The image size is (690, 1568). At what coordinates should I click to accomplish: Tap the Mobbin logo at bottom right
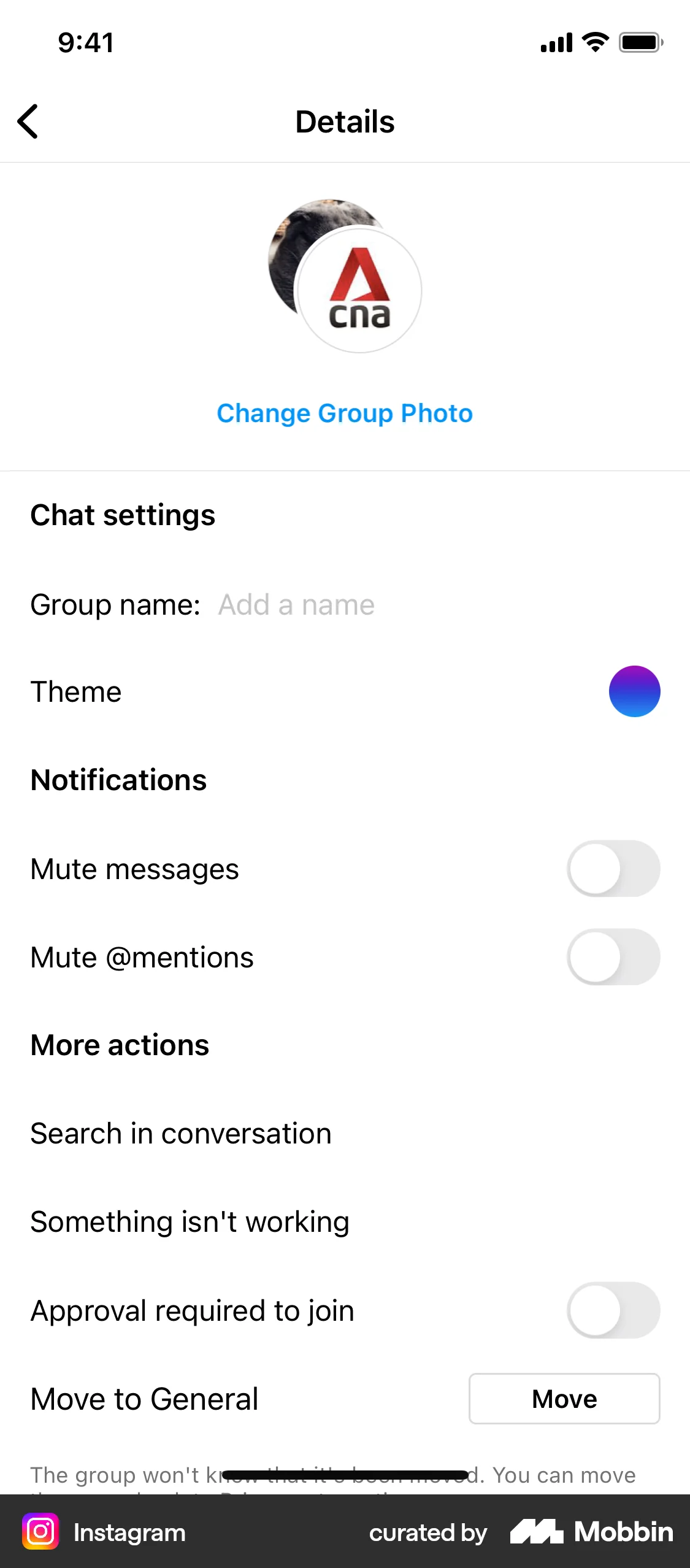pos(591,1532)
